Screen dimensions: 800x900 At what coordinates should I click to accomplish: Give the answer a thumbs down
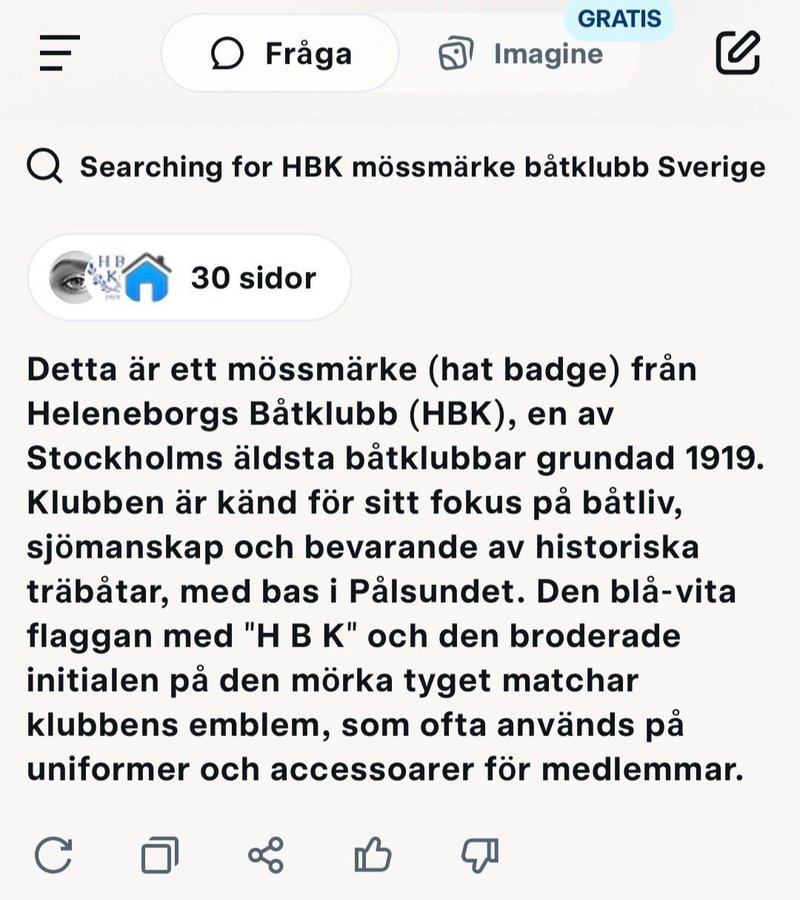coord(480,855)
